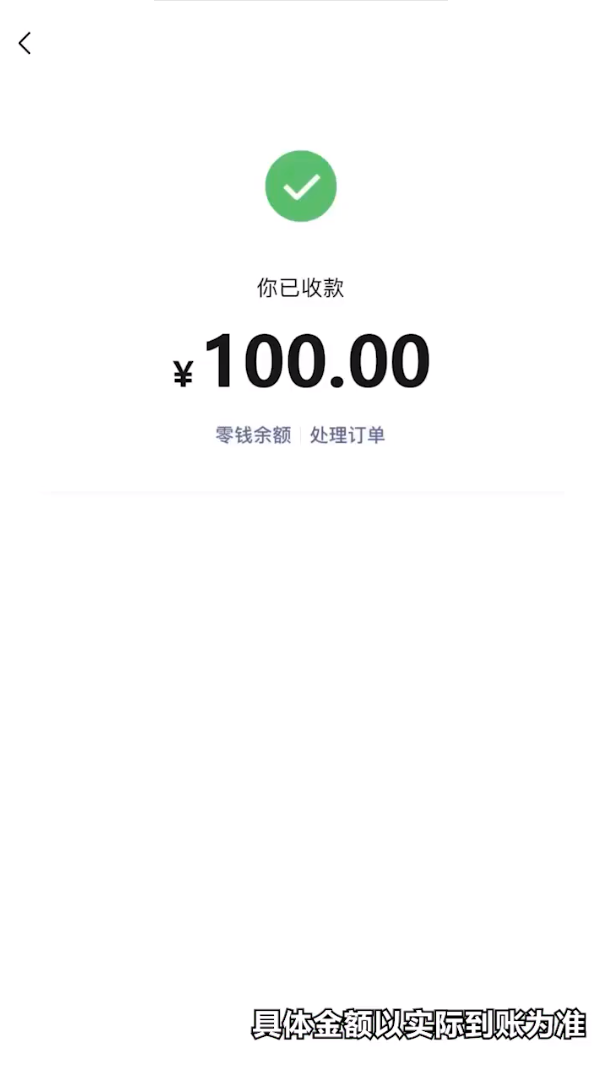602x1080 pixels.
Task: Go back using the top-left arrow
Action: tap(25, 43)
